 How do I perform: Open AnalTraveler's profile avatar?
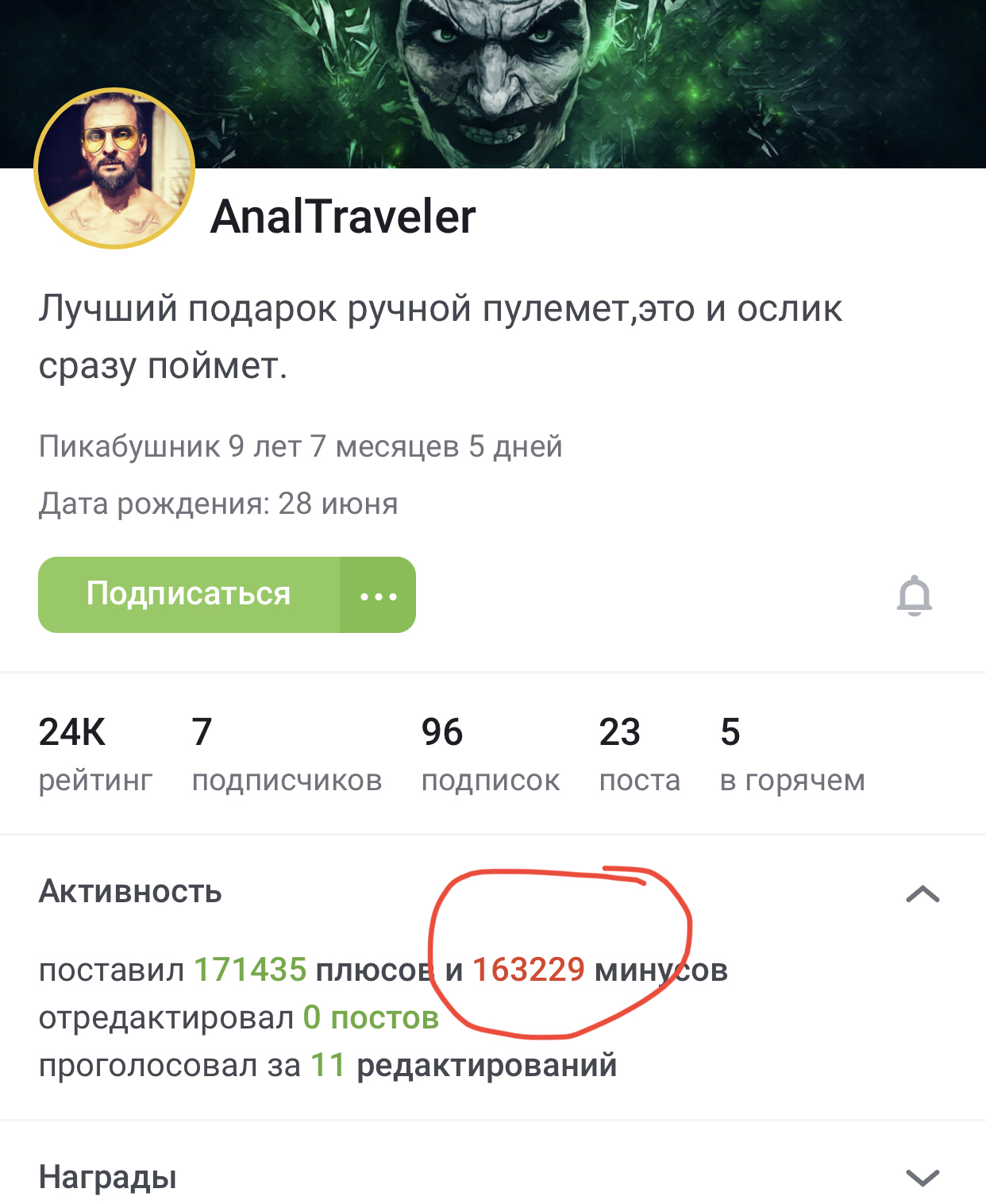114,168
